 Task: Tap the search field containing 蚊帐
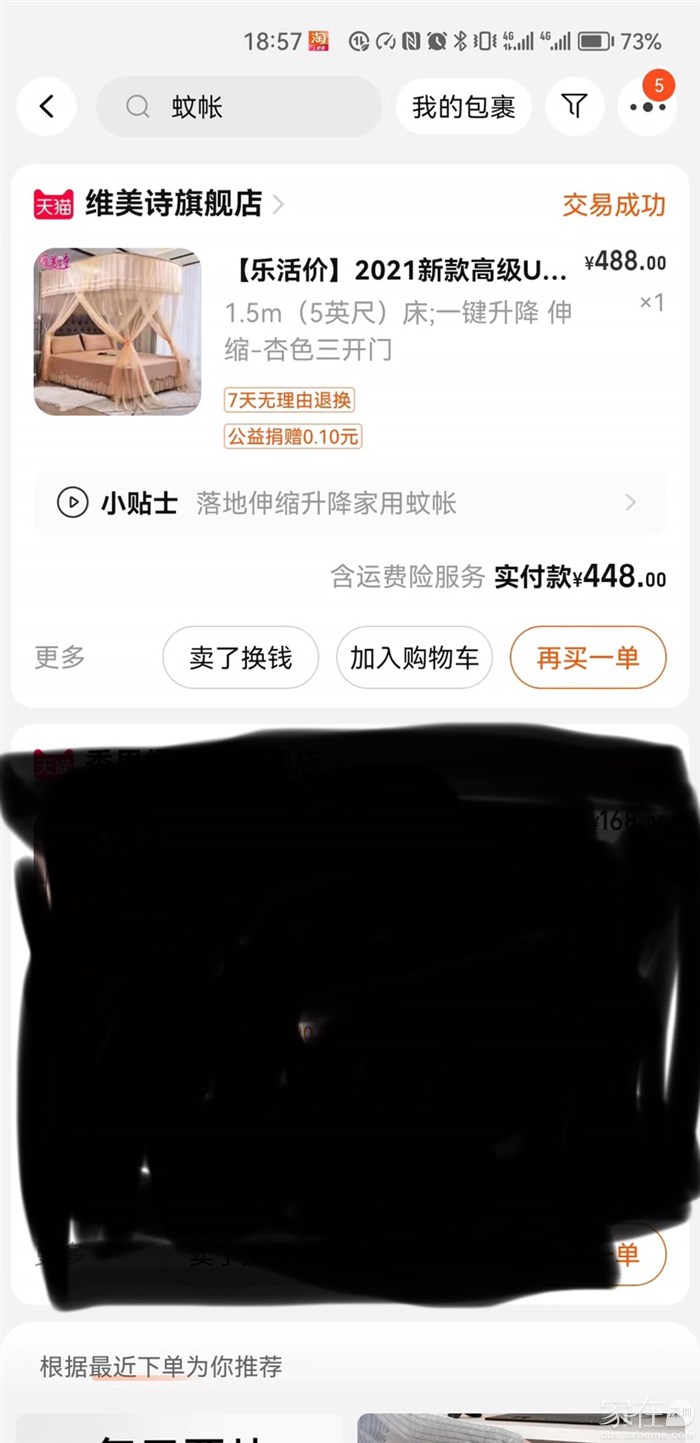coord(238,107)
